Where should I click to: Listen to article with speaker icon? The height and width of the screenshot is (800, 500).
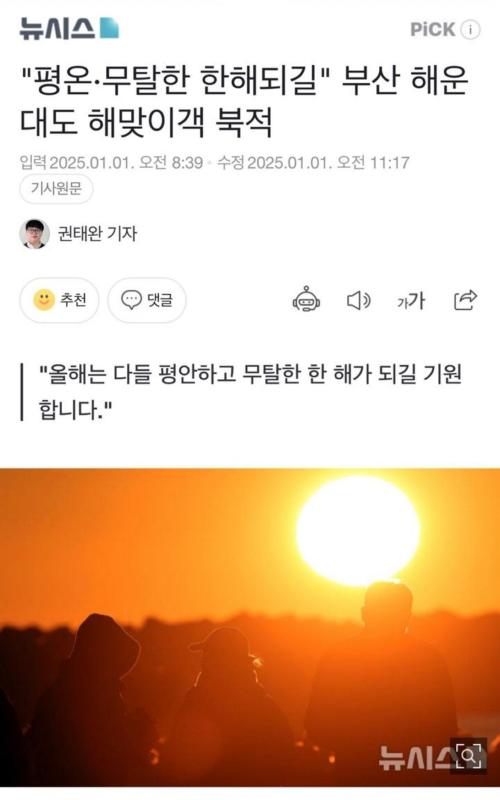pos(359,301)
